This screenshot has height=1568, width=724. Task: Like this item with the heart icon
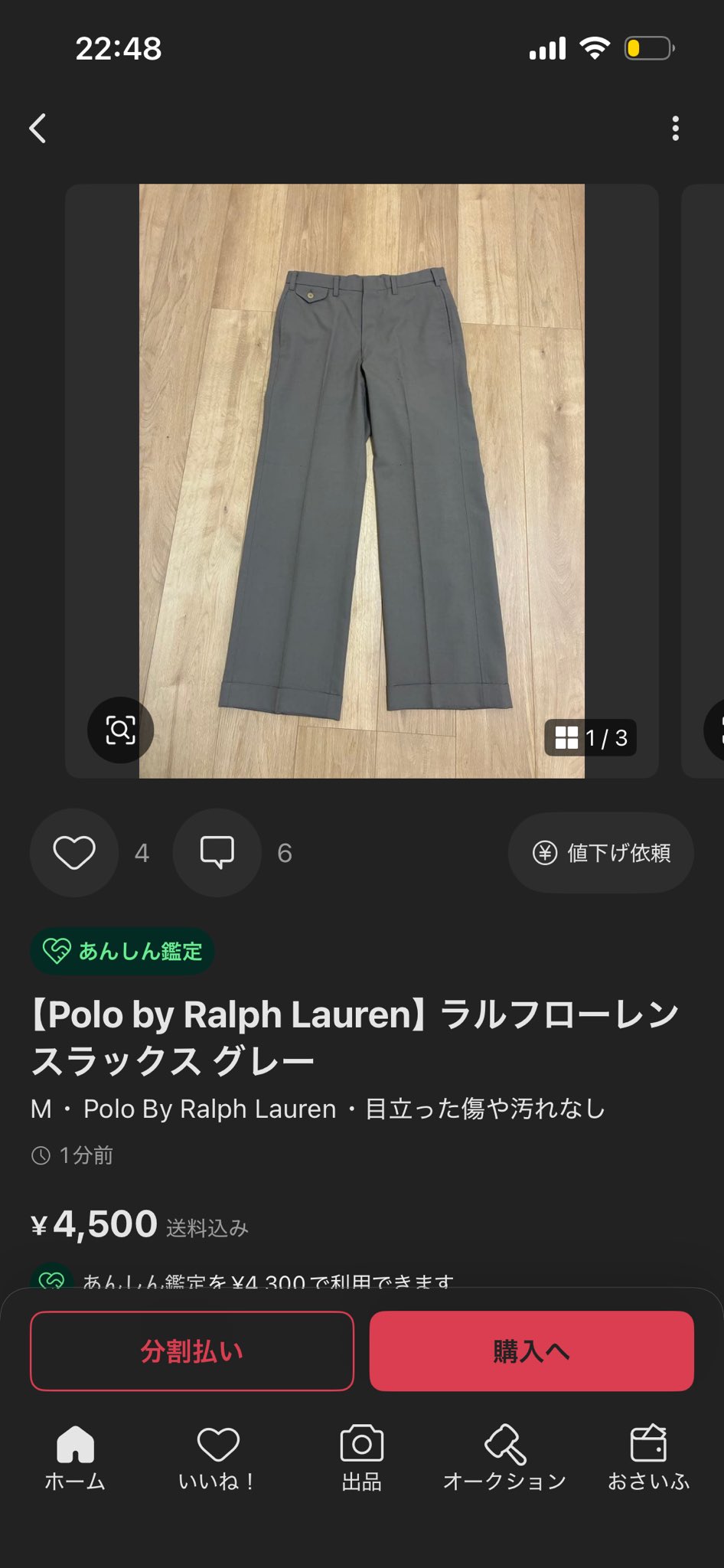[74, 852]
